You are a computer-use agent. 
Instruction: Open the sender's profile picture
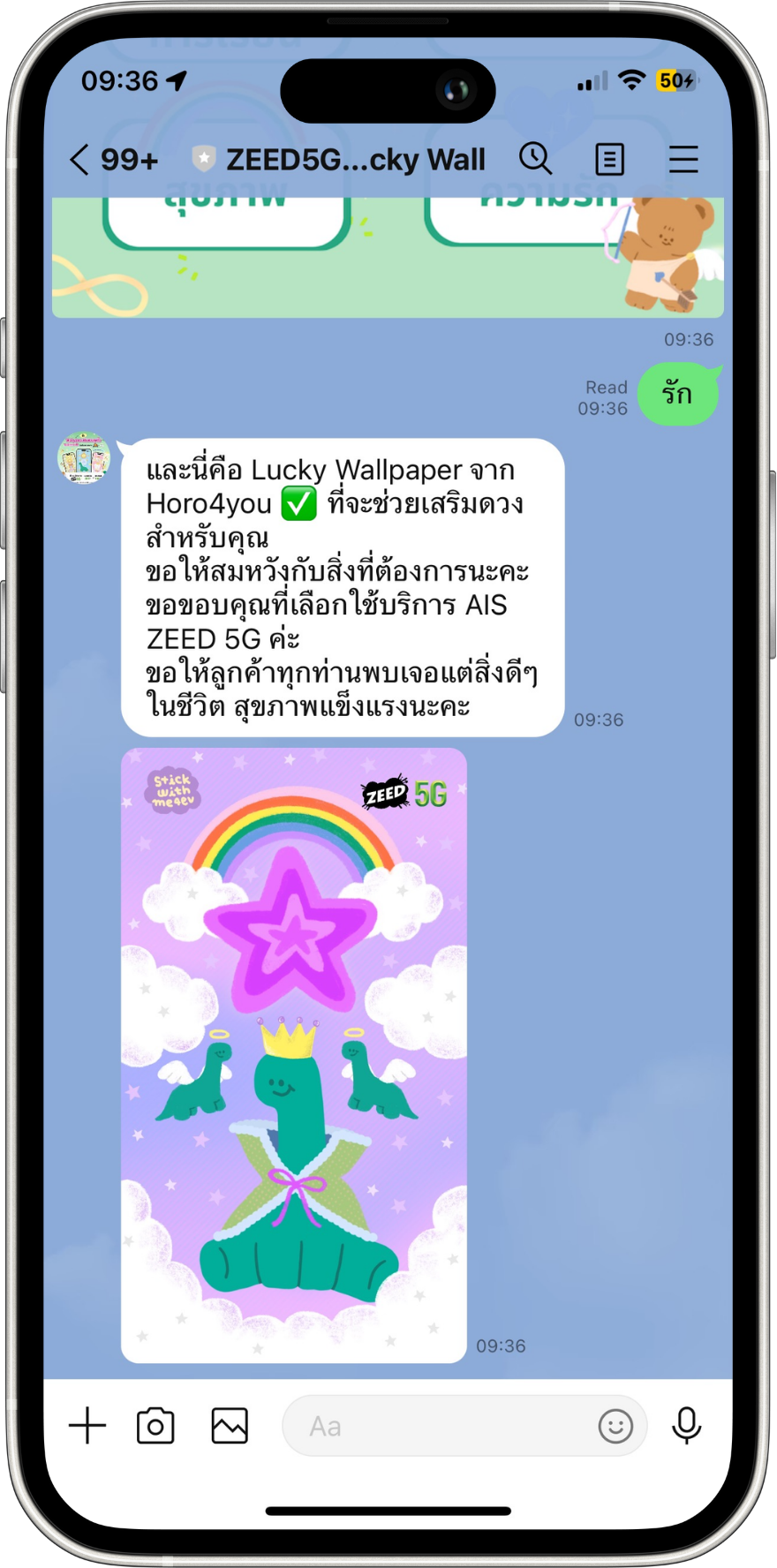tap(84, 458)
